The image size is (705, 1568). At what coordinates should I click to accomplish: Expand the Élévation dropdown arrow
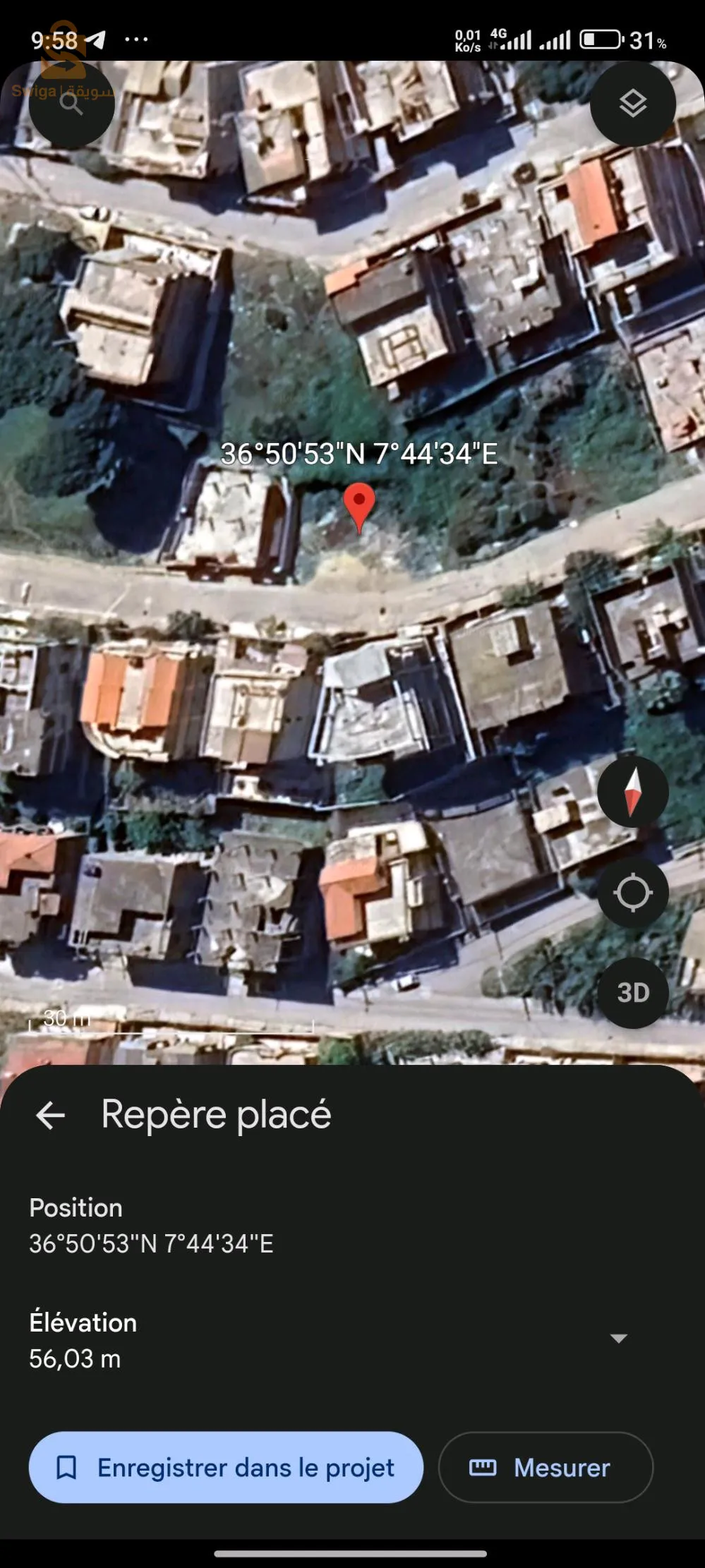[x=618, y=1339]
